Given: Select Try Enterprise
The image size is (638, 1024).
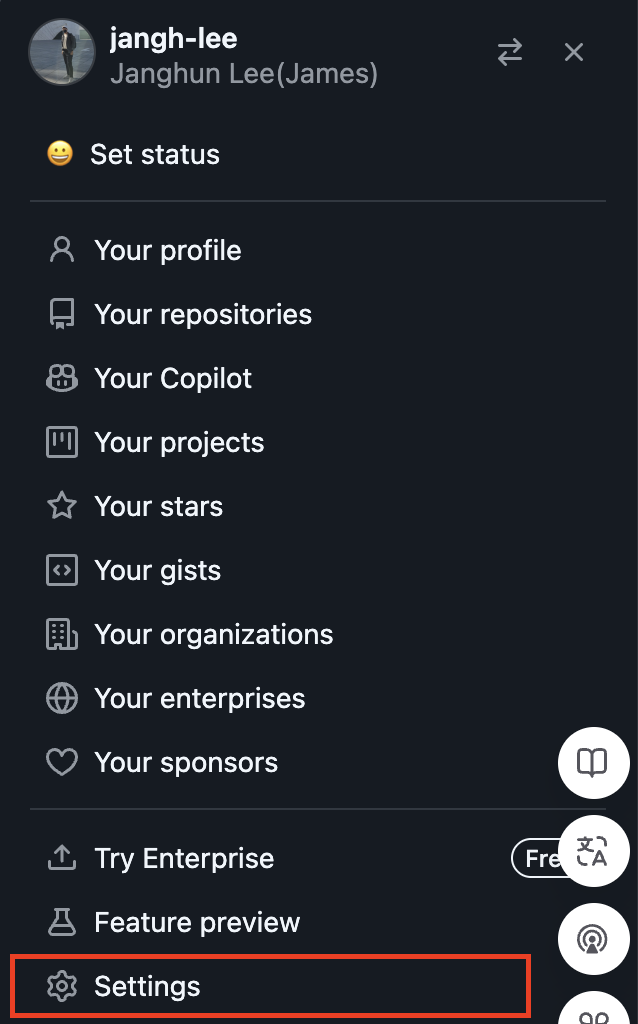Looking at the screenshot, I should coord(183,858).
